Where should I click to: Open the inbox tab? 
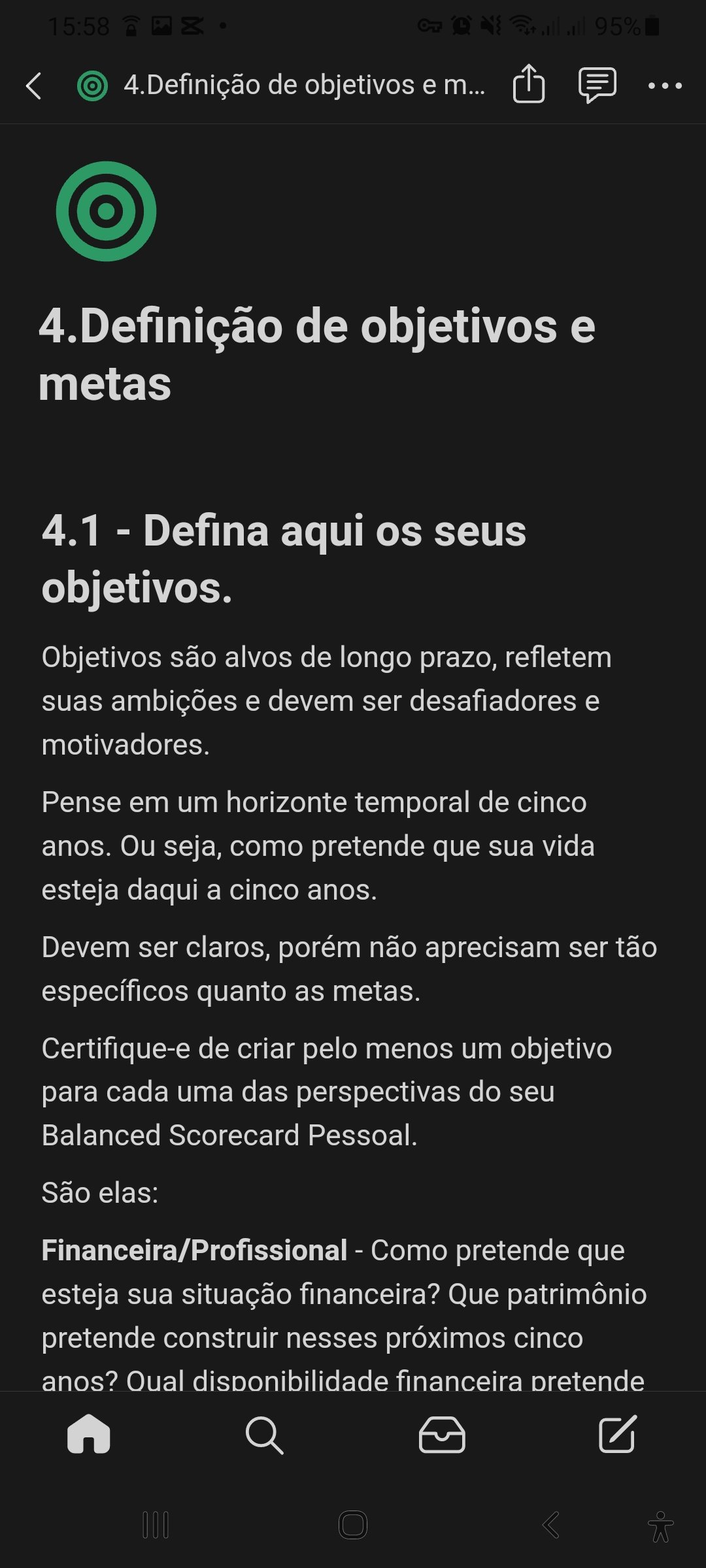(442, 1434)
